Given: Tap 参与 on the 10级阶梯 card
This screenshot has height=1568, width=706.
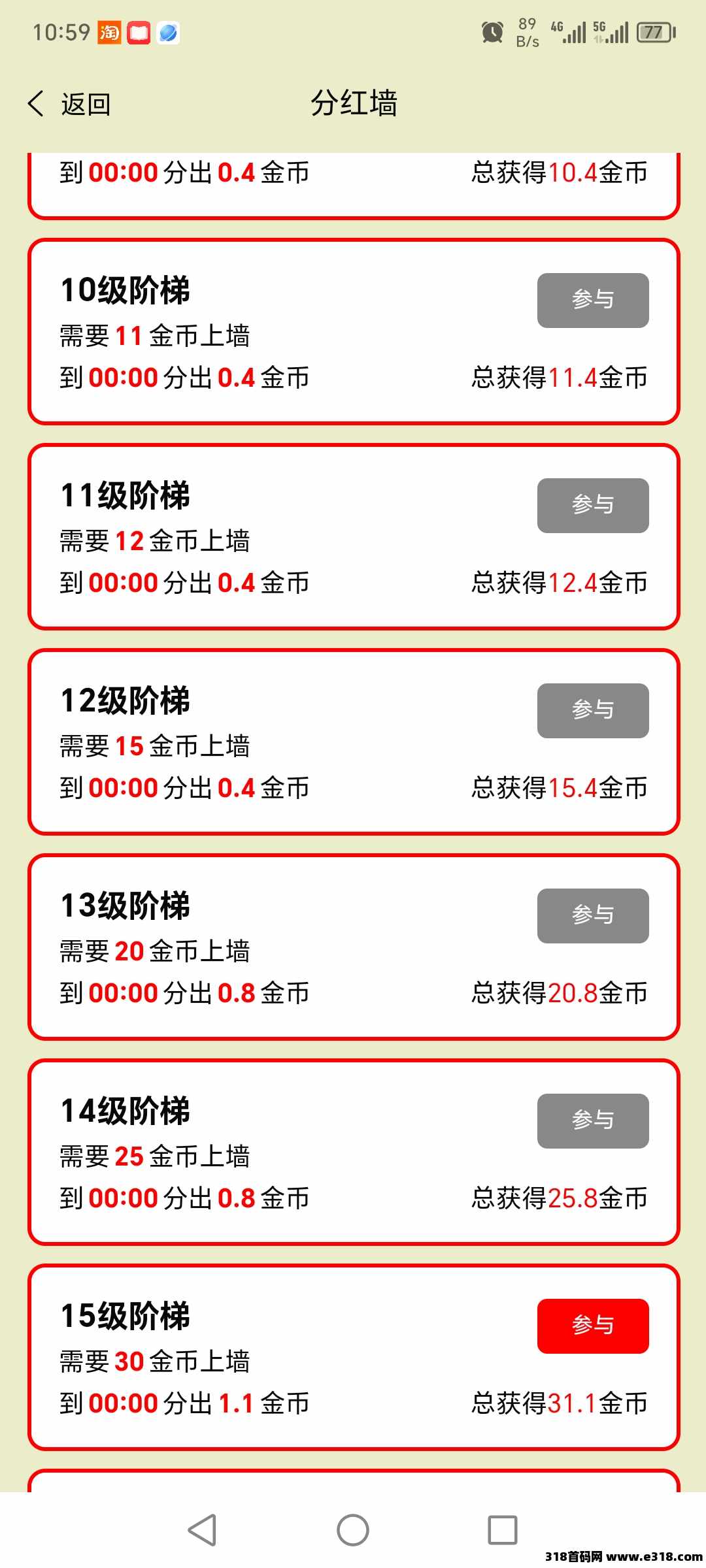Looking at the screenshot, I should [593, 301].
